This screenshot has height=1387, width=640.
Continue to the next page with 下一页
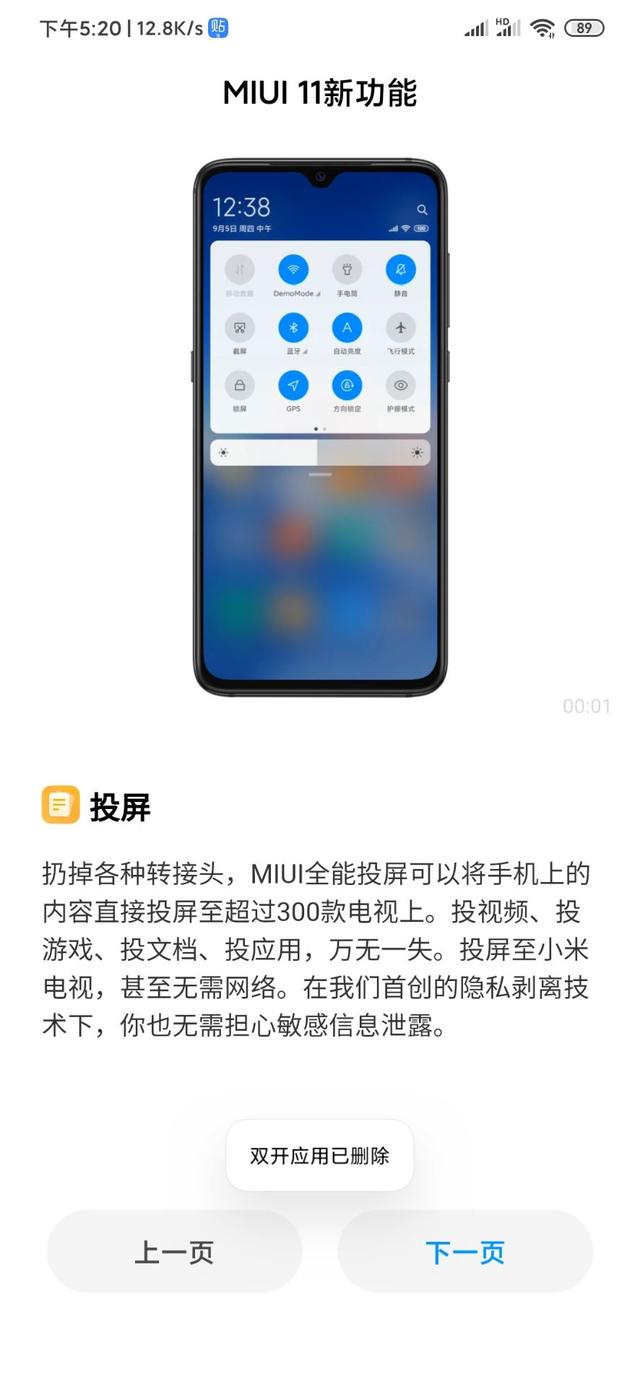(465, 1252)
